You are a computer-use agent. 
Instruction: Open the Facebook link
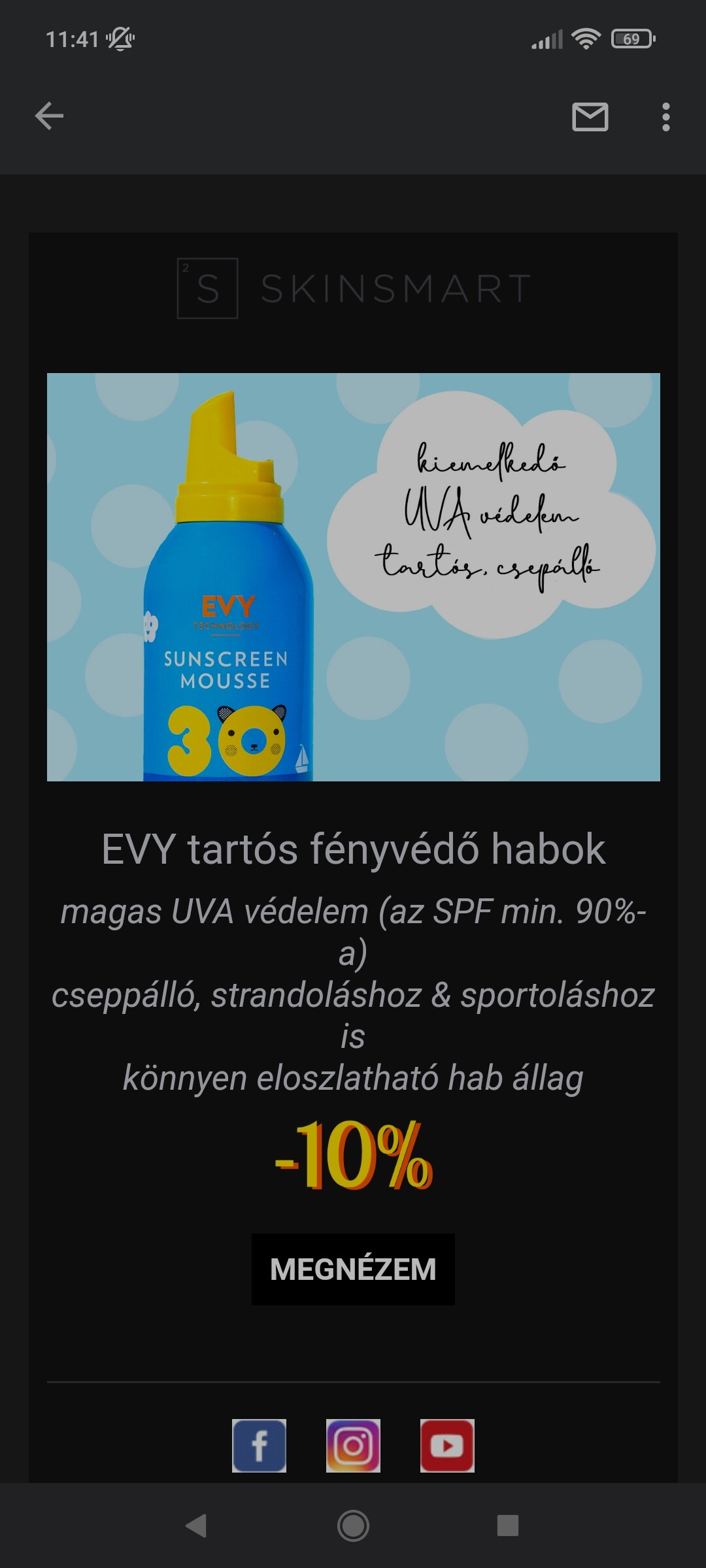click(x=259, y=1445)
